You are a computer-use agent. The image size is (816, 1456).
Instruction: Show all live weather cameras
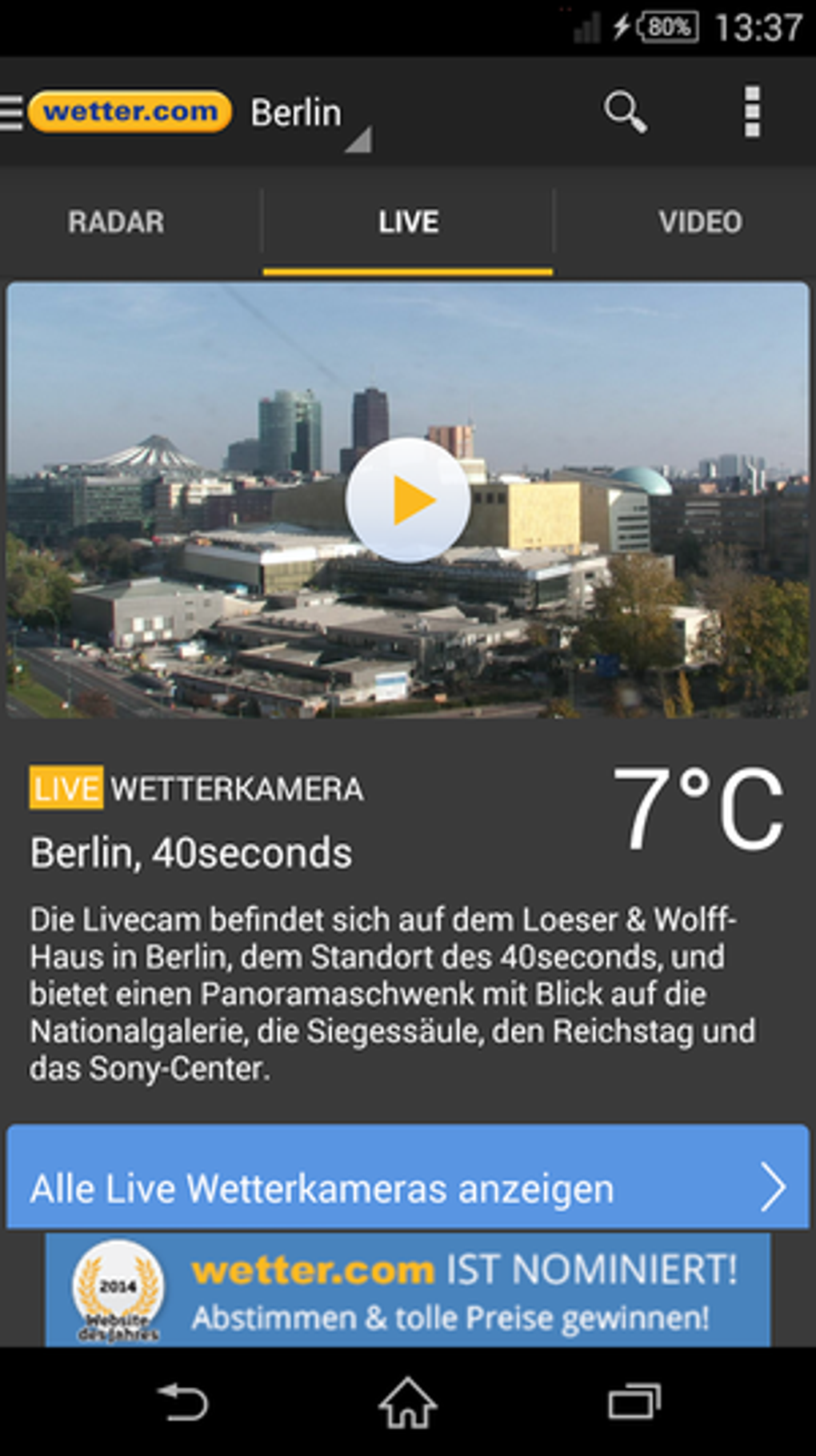(x=408, y=1186)
